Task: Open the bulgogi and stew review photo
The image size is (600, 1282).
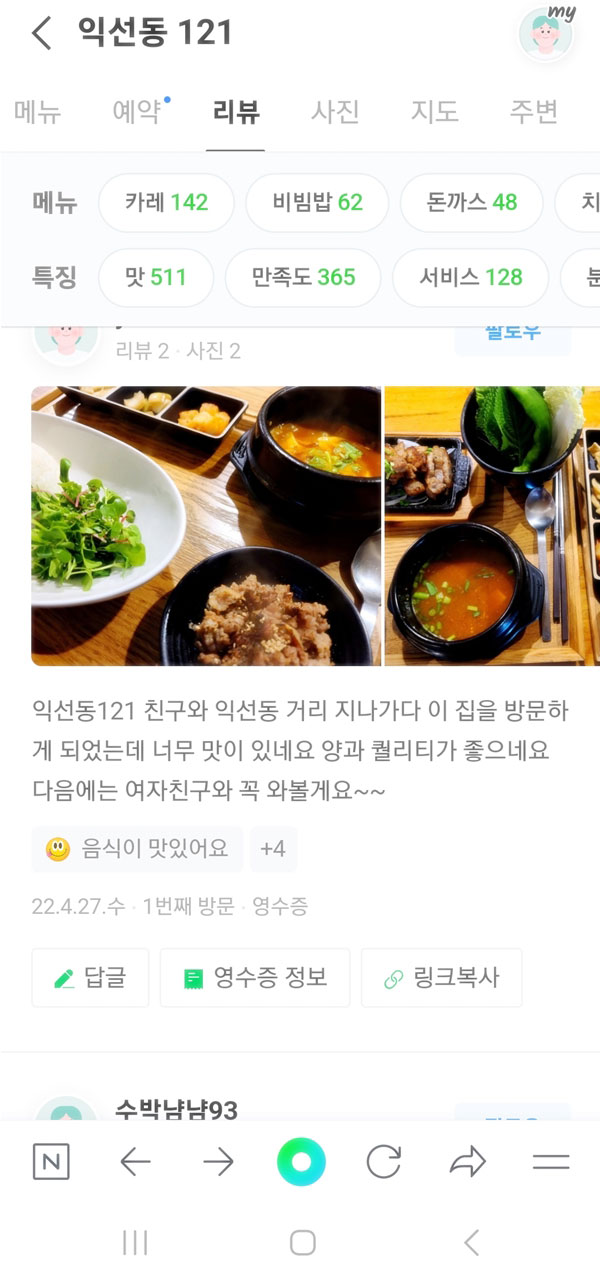Action: click(206, 526)
